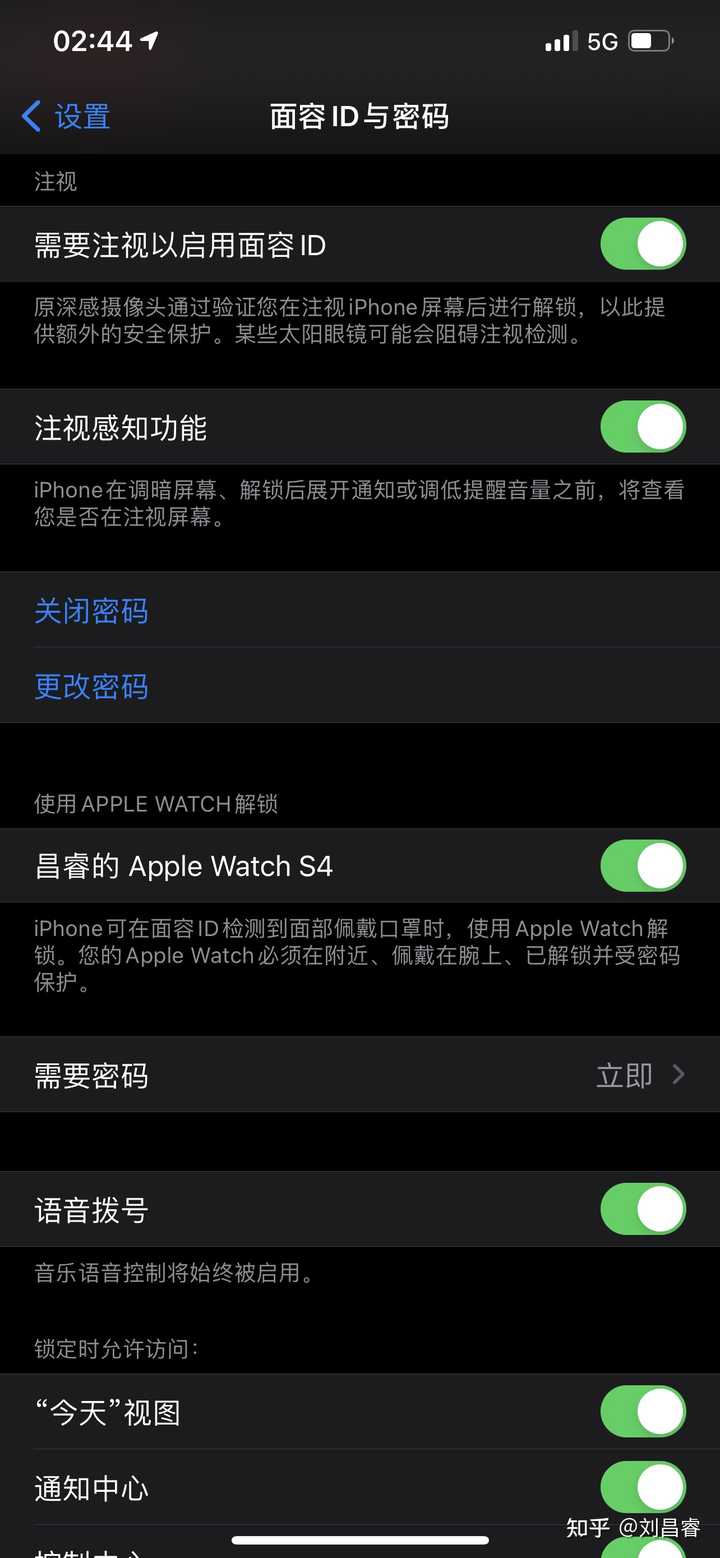Go back to 设置
Screen dimensions: 720x1558
(66, 117)
